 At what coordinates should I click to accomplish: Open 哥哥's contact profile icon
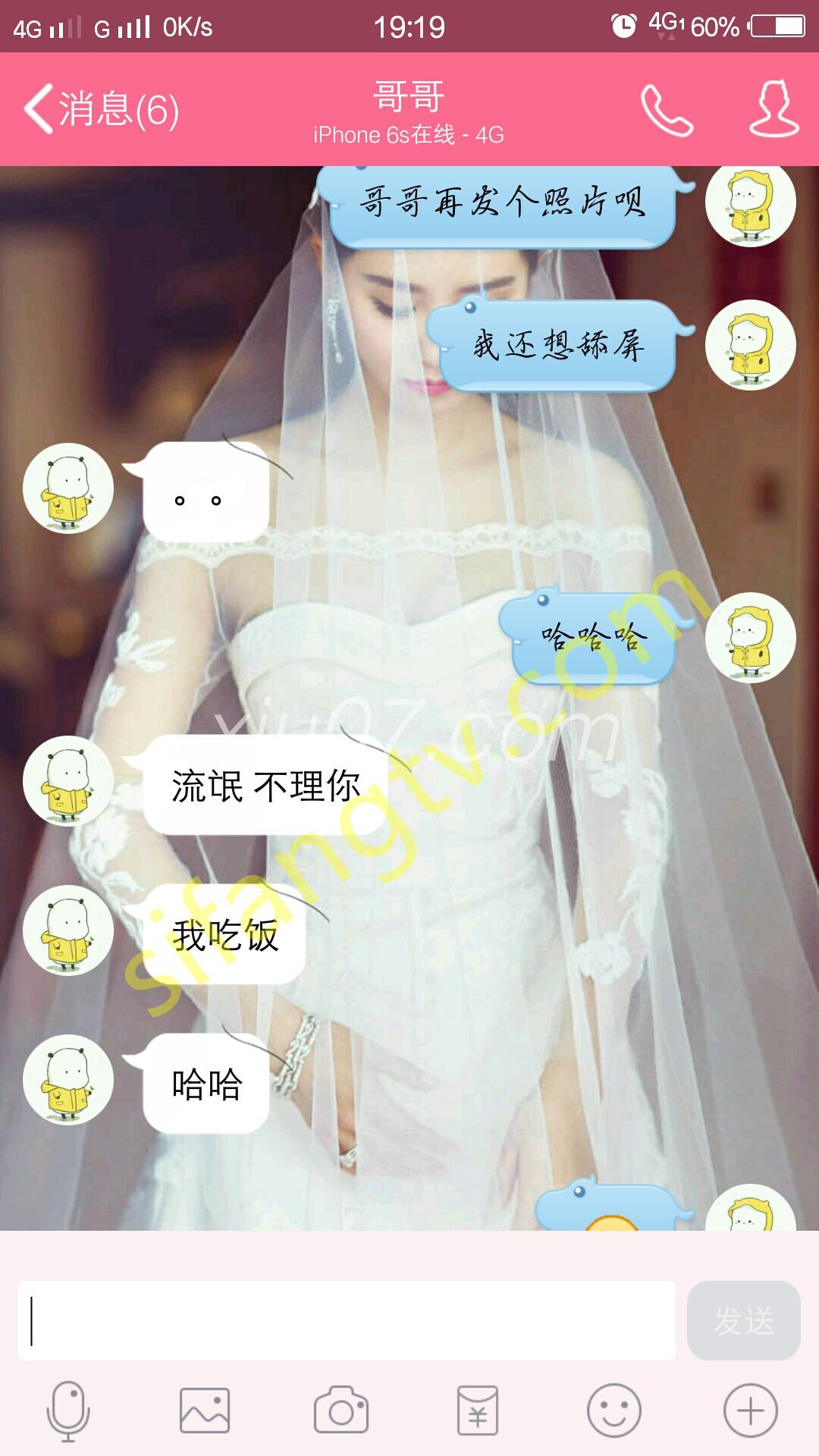pos(773,108)
